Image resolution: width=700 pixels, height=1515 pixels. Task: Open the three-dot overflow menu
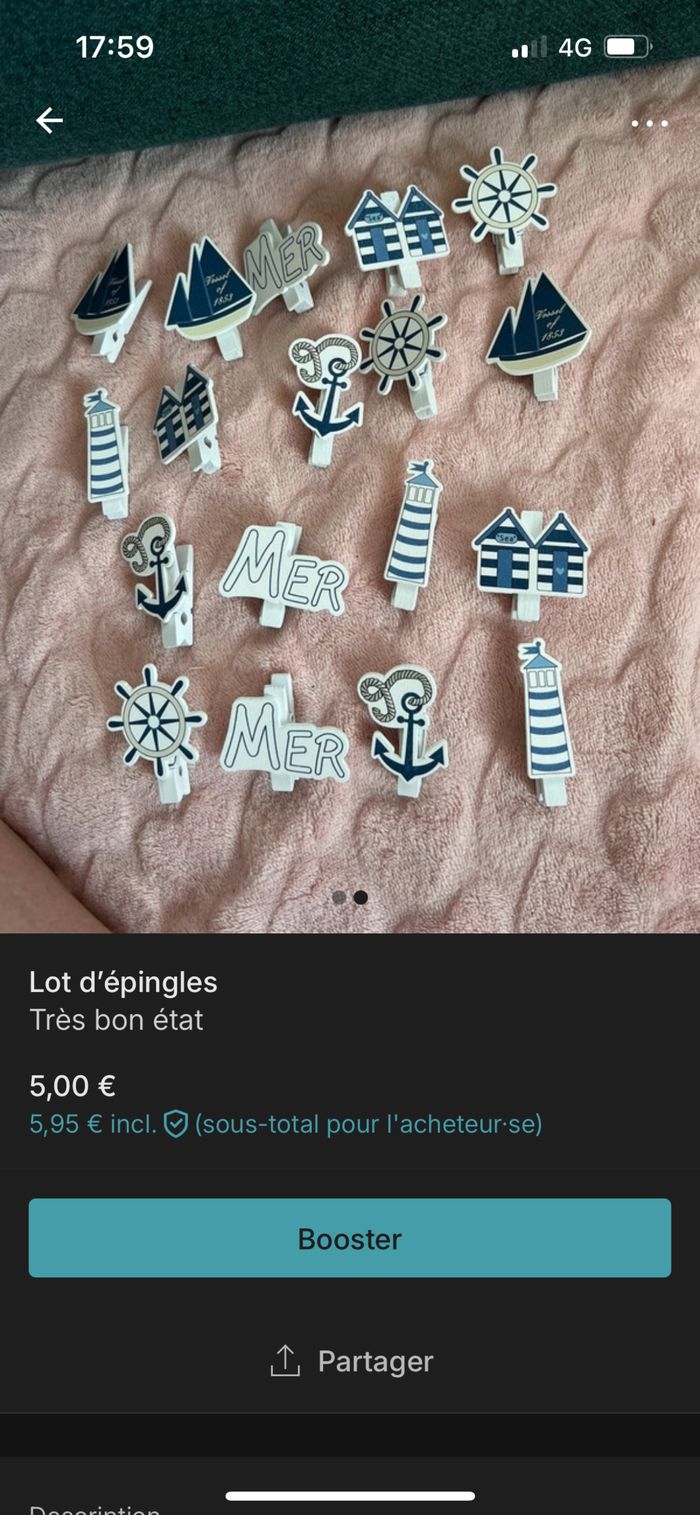click(x=649, y=123)
